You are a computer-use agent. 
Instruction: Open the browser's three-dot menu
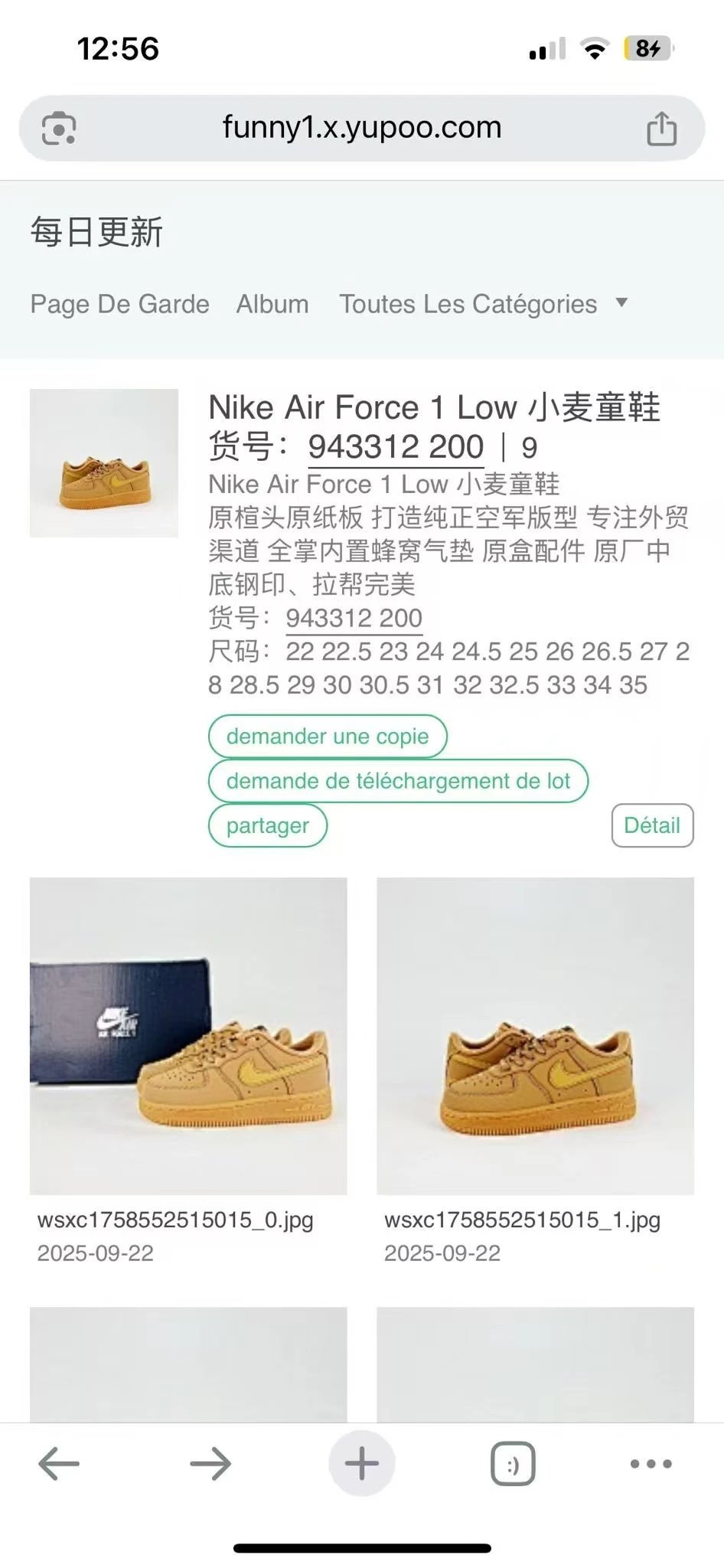[651, 1464]
